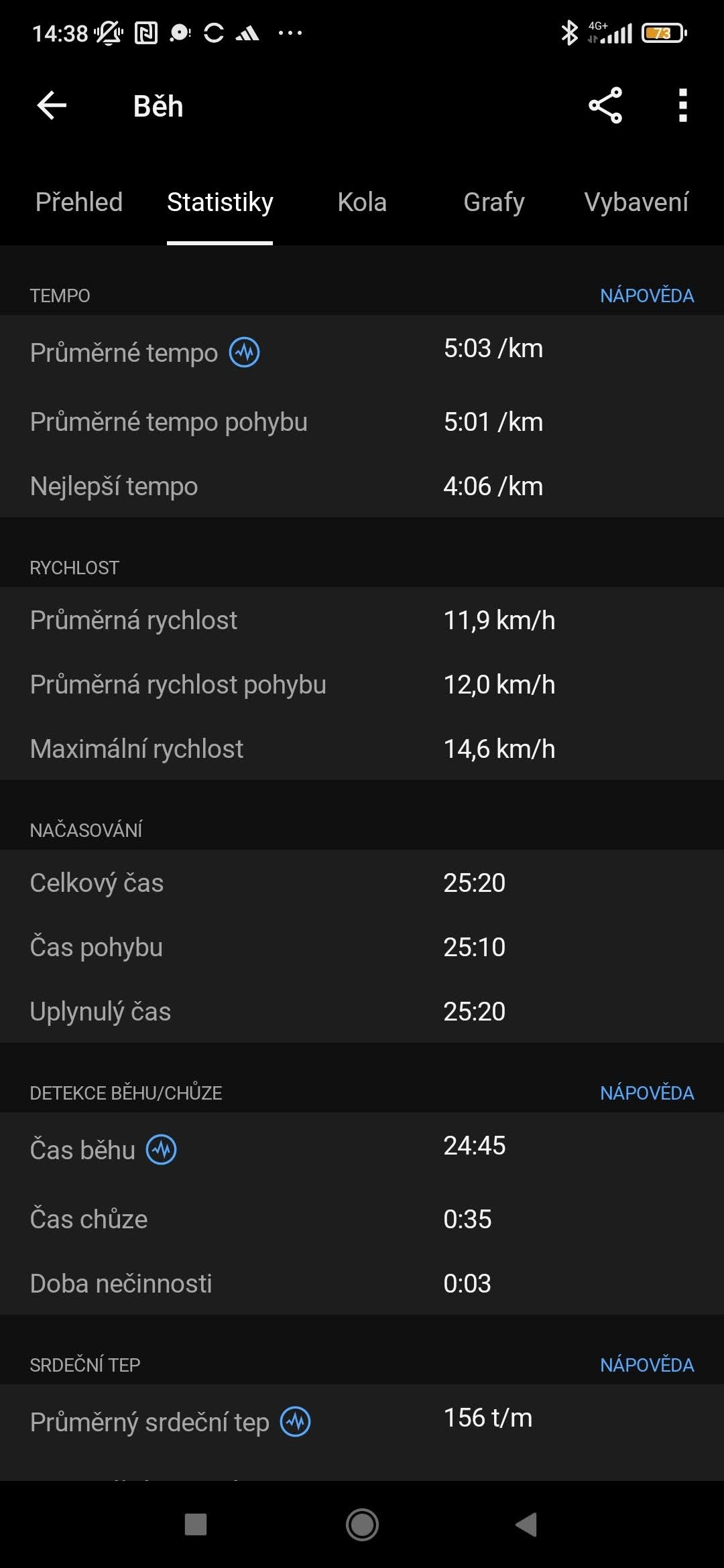Share this run activity
This screenshot has width=724, height=1568.
tap(605, 106)
